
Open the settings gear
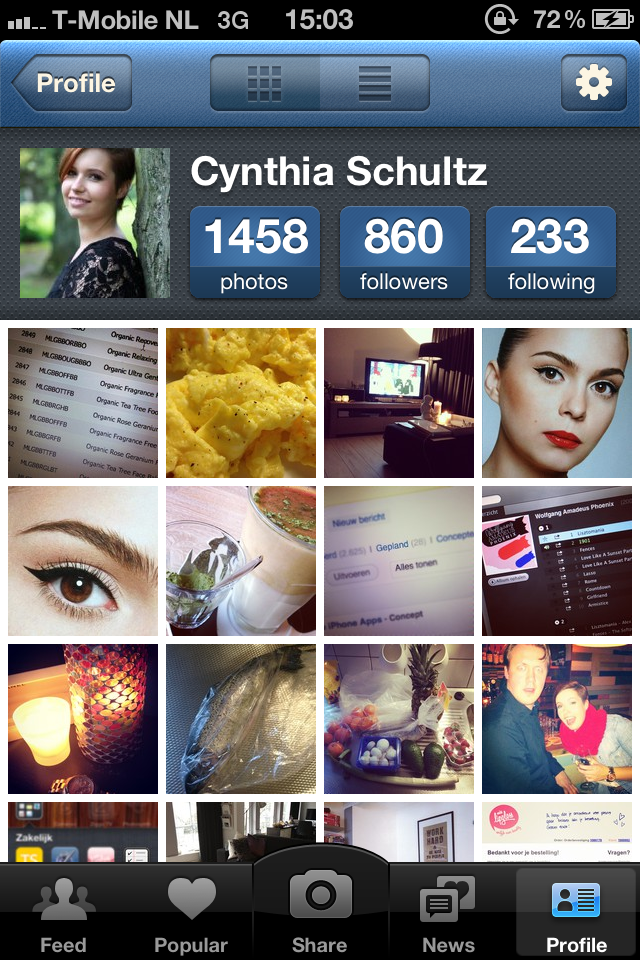tap(593, 83)
